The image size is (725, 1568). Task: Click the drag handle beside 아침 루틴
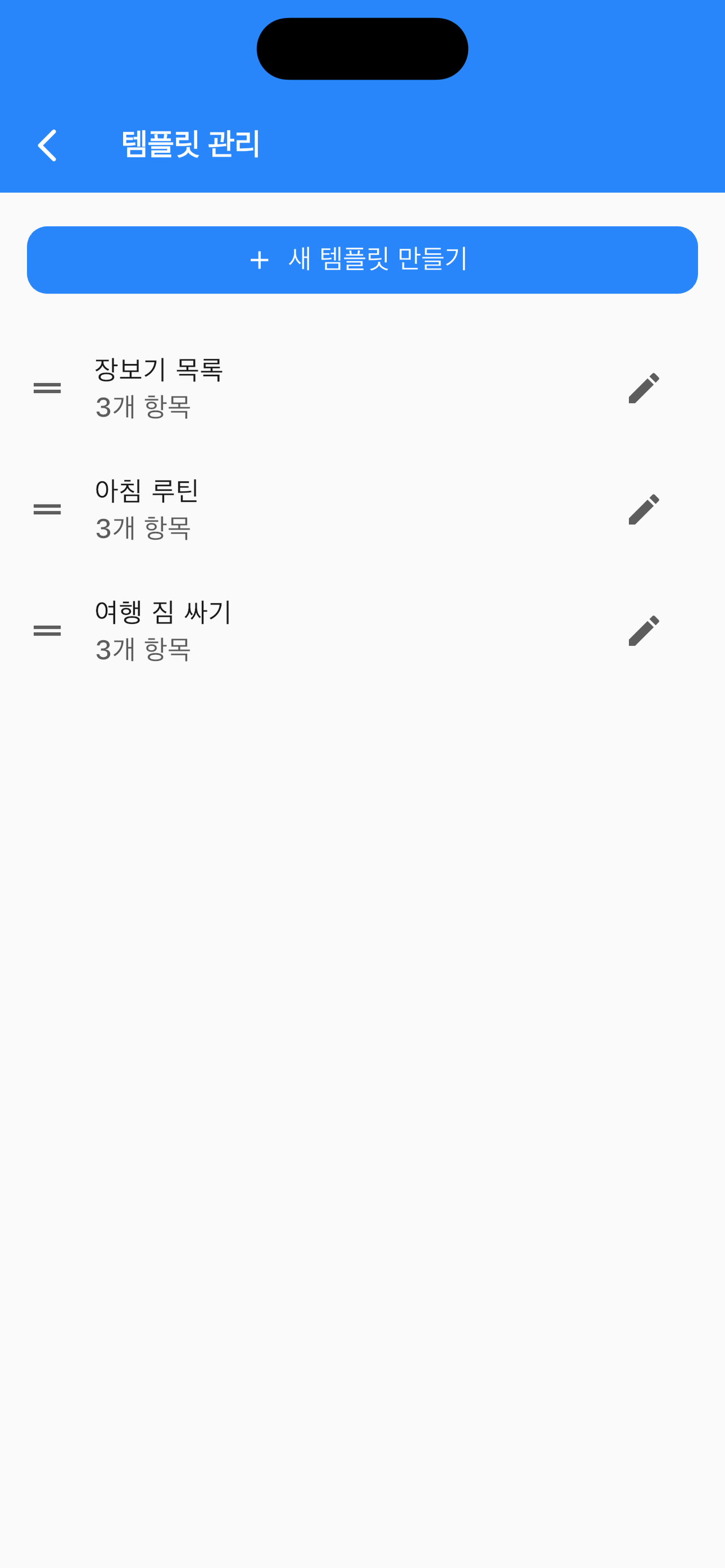[46, 509]
